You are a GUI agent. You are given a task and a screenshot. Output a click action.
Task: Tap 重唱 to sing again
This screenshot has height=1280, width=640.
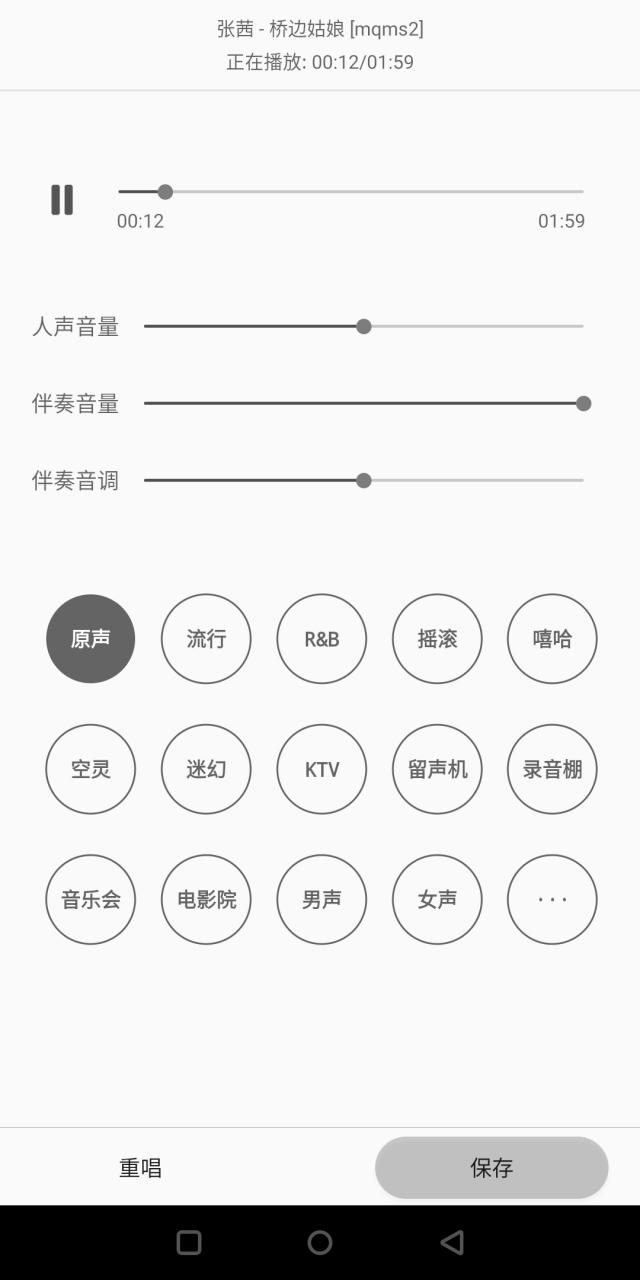click(141, 1168)
